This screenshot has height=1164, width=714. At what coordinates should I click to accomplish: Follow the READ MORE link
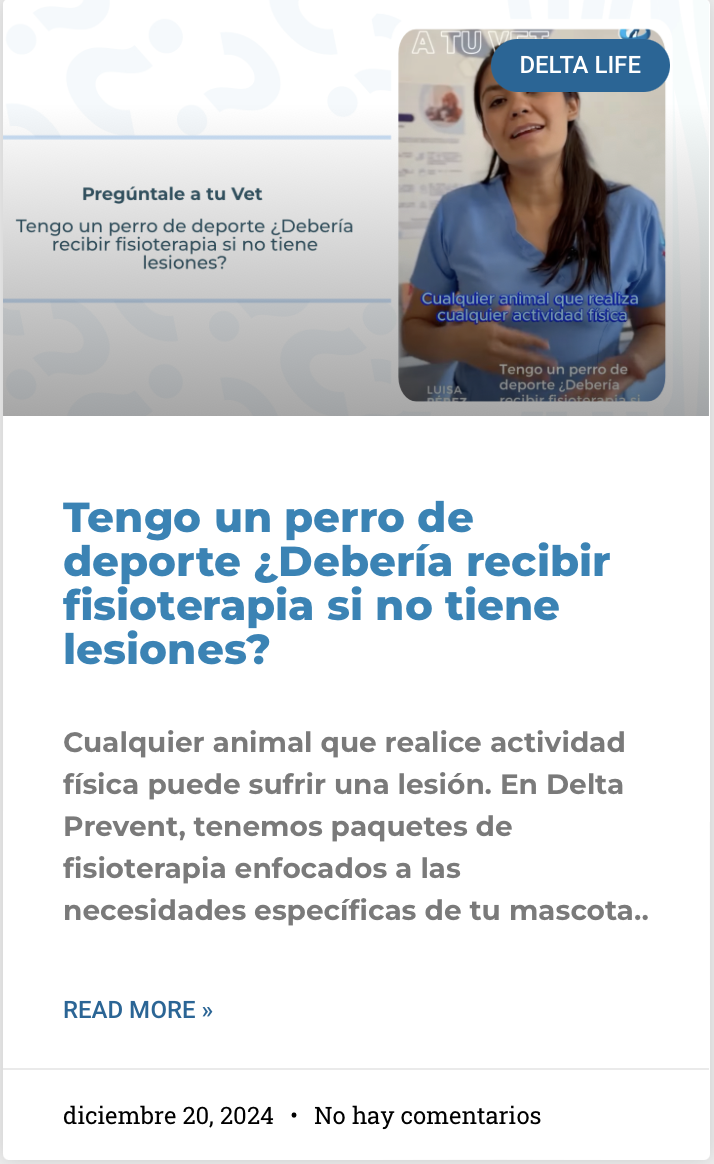[138, 1010]
